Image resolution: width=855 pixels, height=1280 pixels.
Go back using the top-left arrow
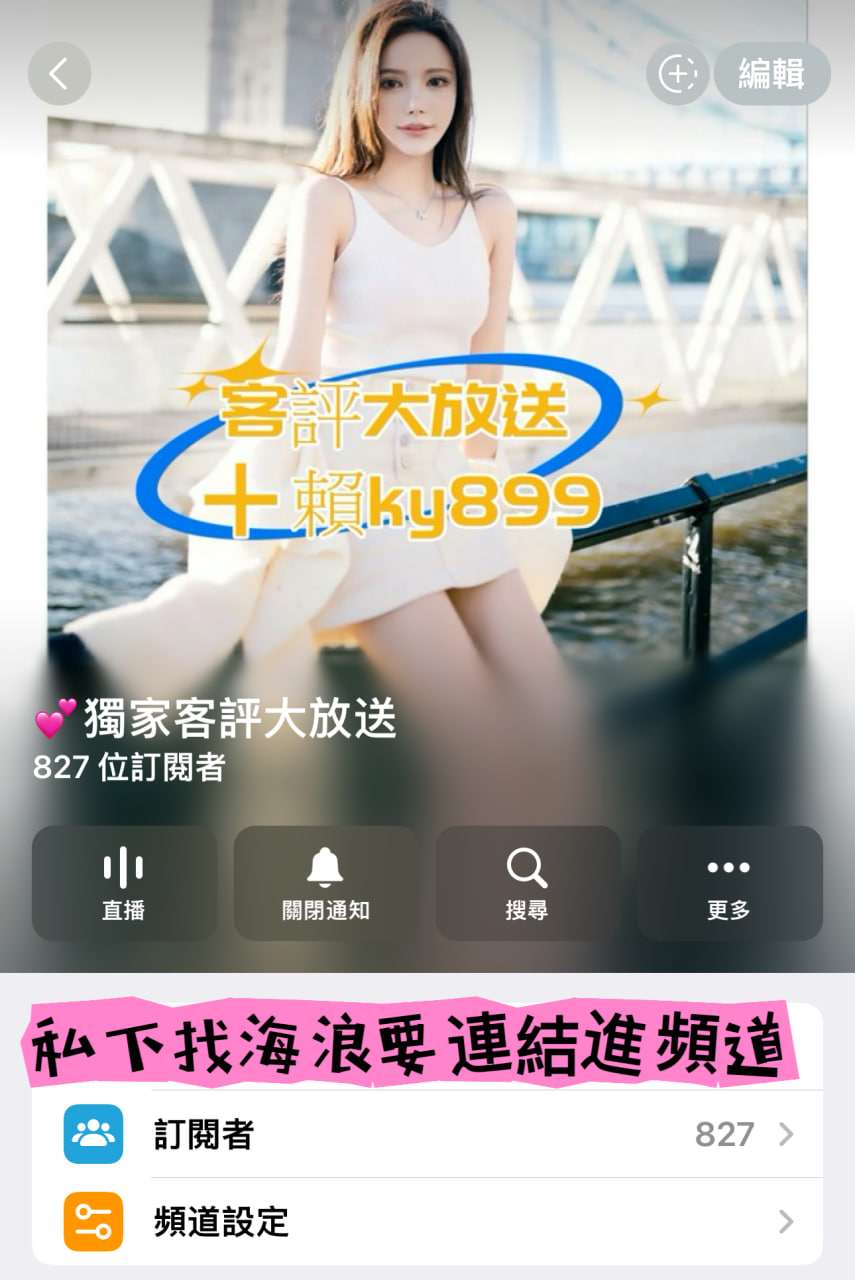59,74
